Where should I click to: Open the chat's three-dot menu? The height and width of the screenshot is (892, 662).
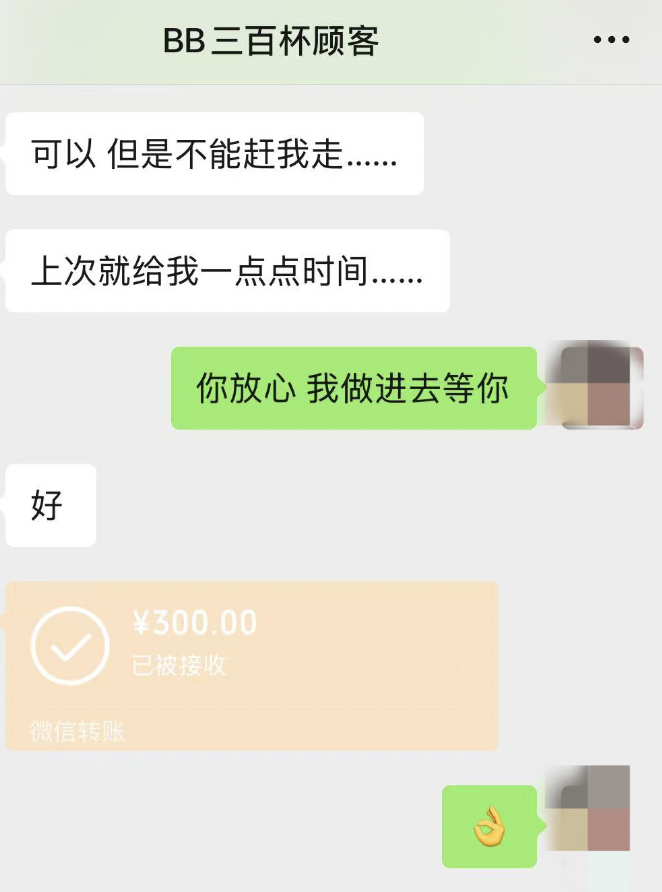pos(611,41)
